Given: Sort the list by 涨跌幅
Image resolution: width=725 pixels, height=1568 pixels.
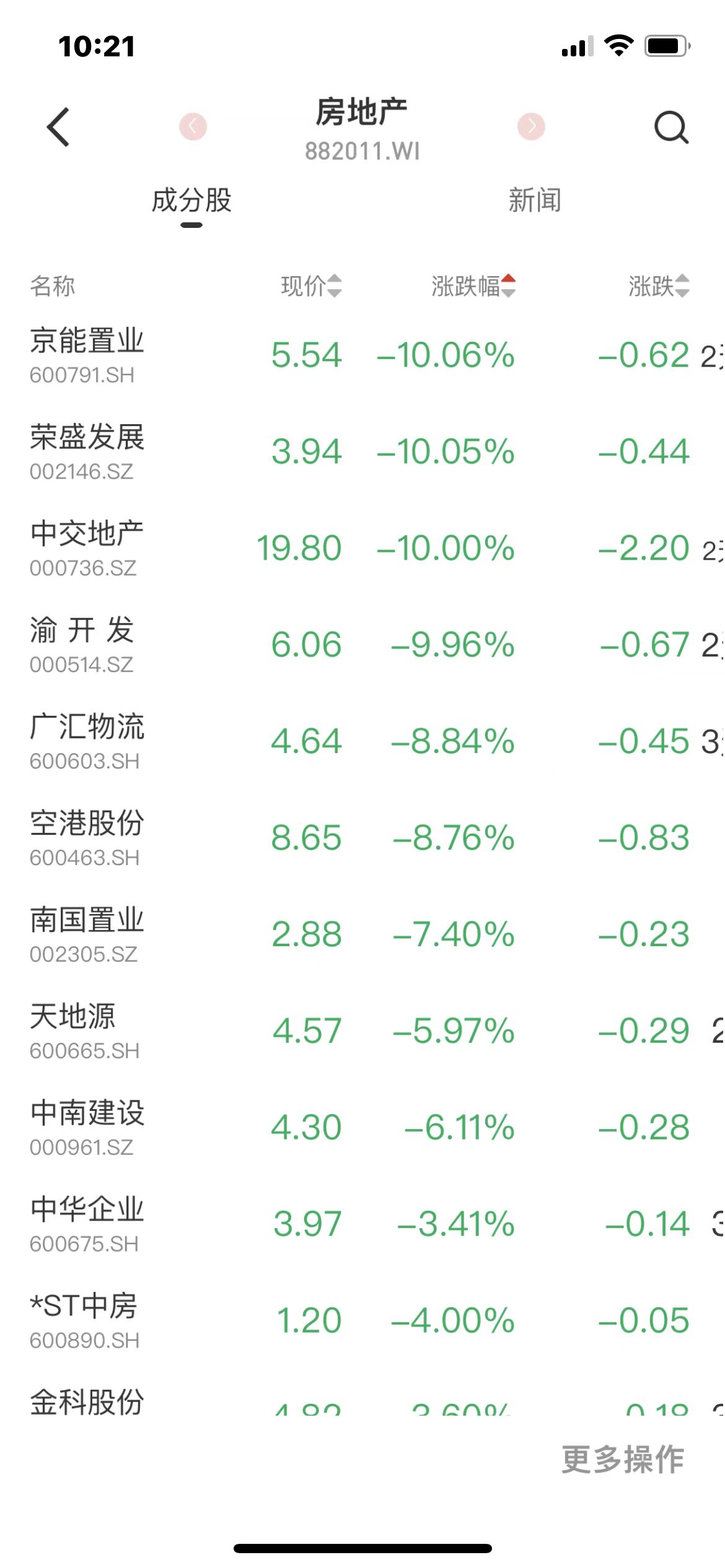Looking at the screenshot, I should tap(473, 286).
